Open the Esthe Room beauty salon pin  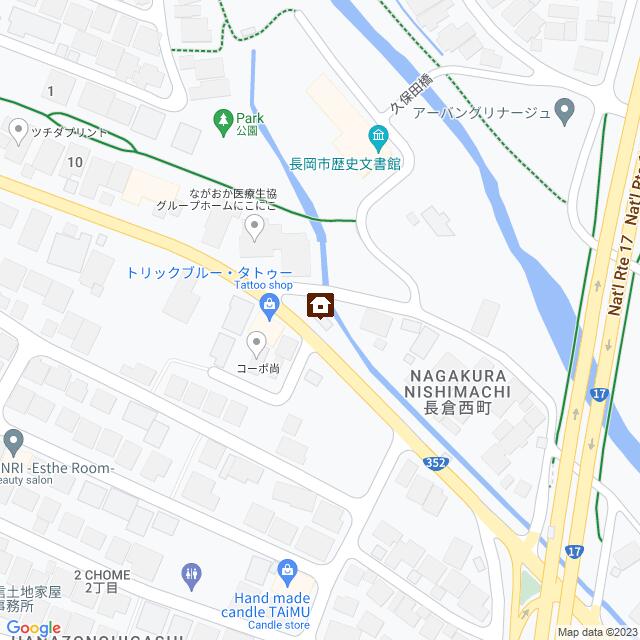[x=14, y=440]
